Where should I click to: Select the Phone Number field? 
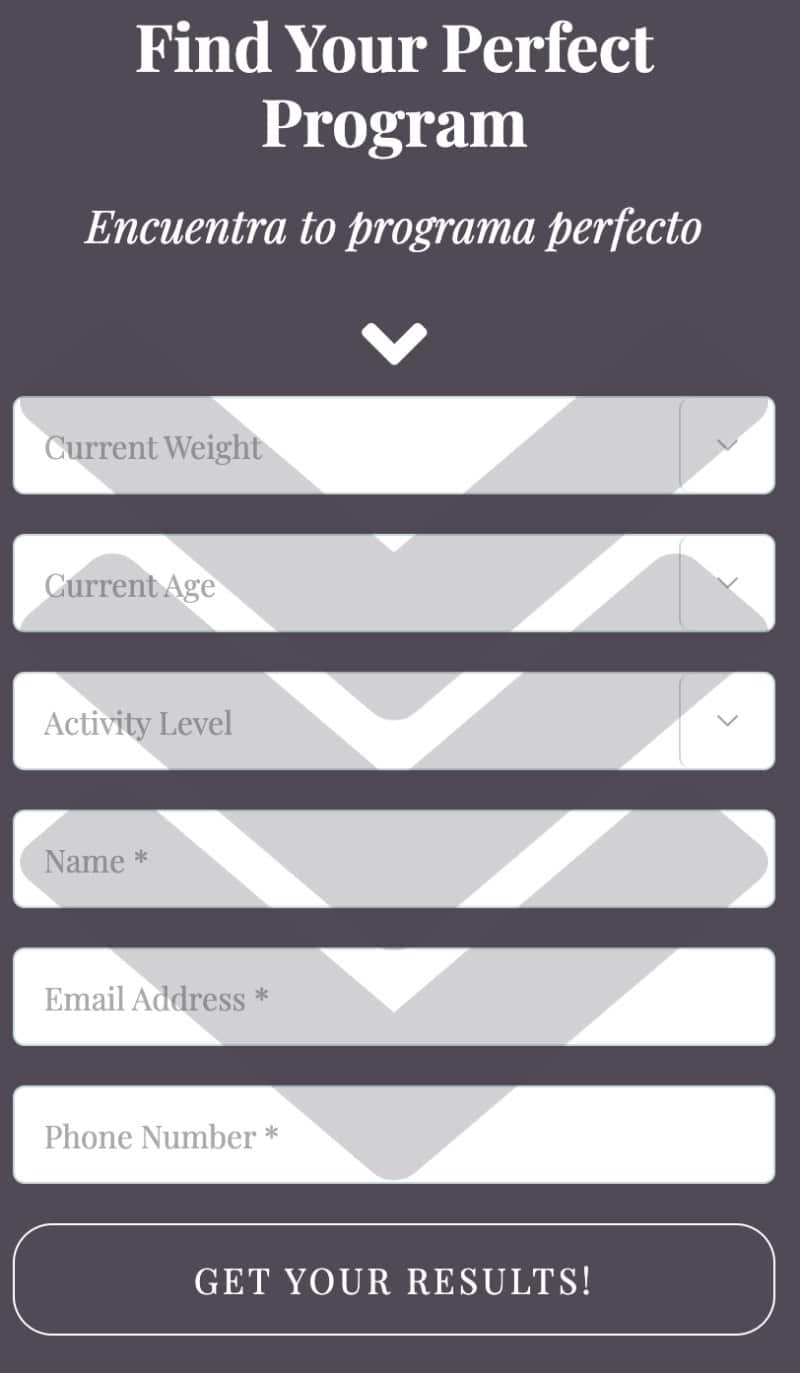[x=393, y=1136]
